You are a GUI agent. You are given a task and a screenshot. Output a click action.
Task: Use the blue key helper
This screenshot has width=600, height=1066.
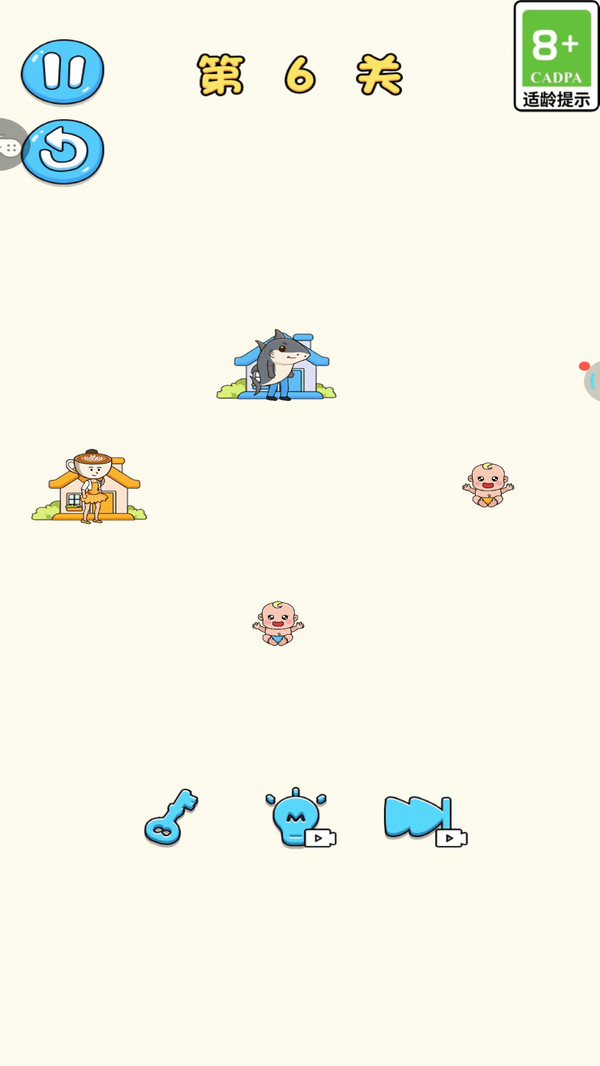[171, 817]
